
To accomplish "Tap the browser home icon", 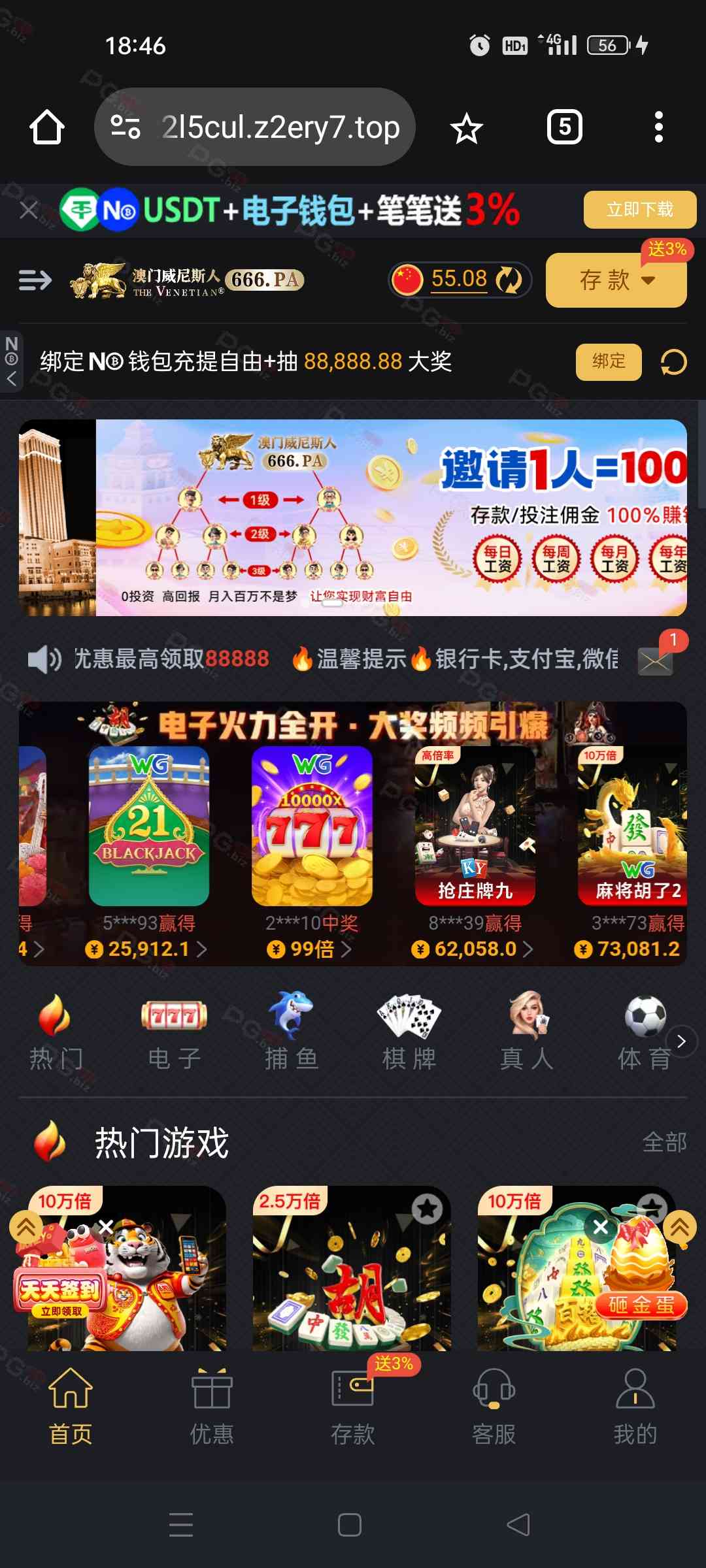I will point(47,127).
